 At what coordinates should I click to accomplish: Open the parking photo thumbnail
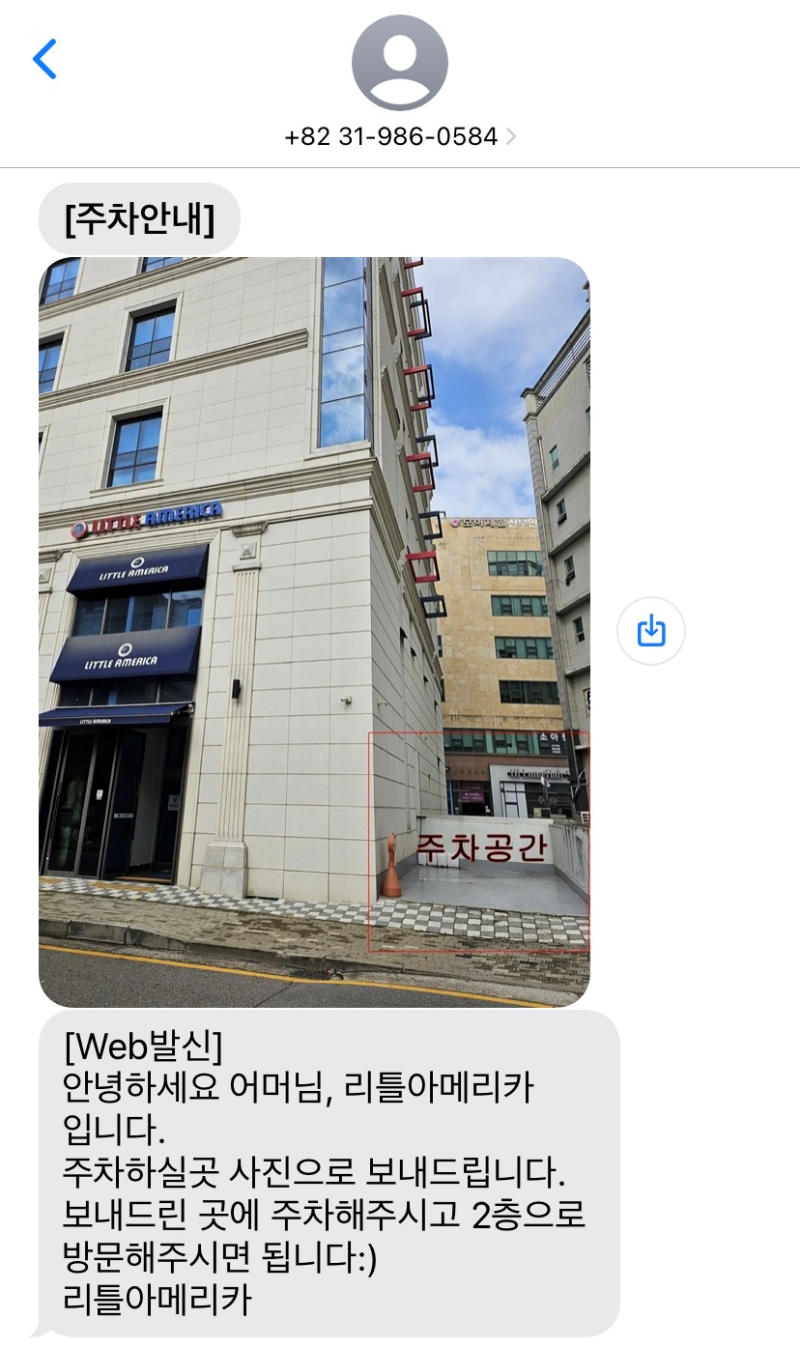(x=318, y=630)
